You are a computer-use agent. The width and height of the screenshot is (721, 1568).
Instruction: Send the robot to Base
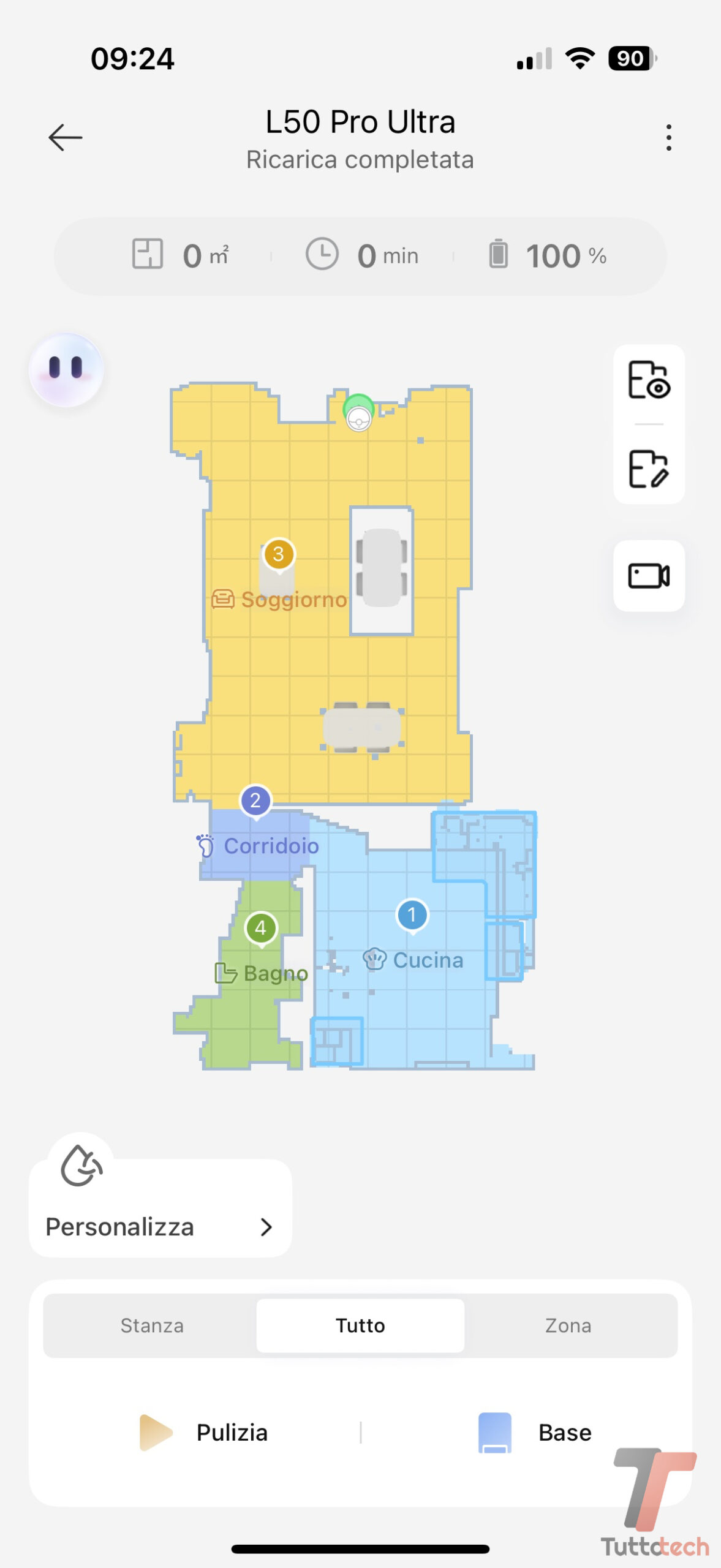(534, 1433)
